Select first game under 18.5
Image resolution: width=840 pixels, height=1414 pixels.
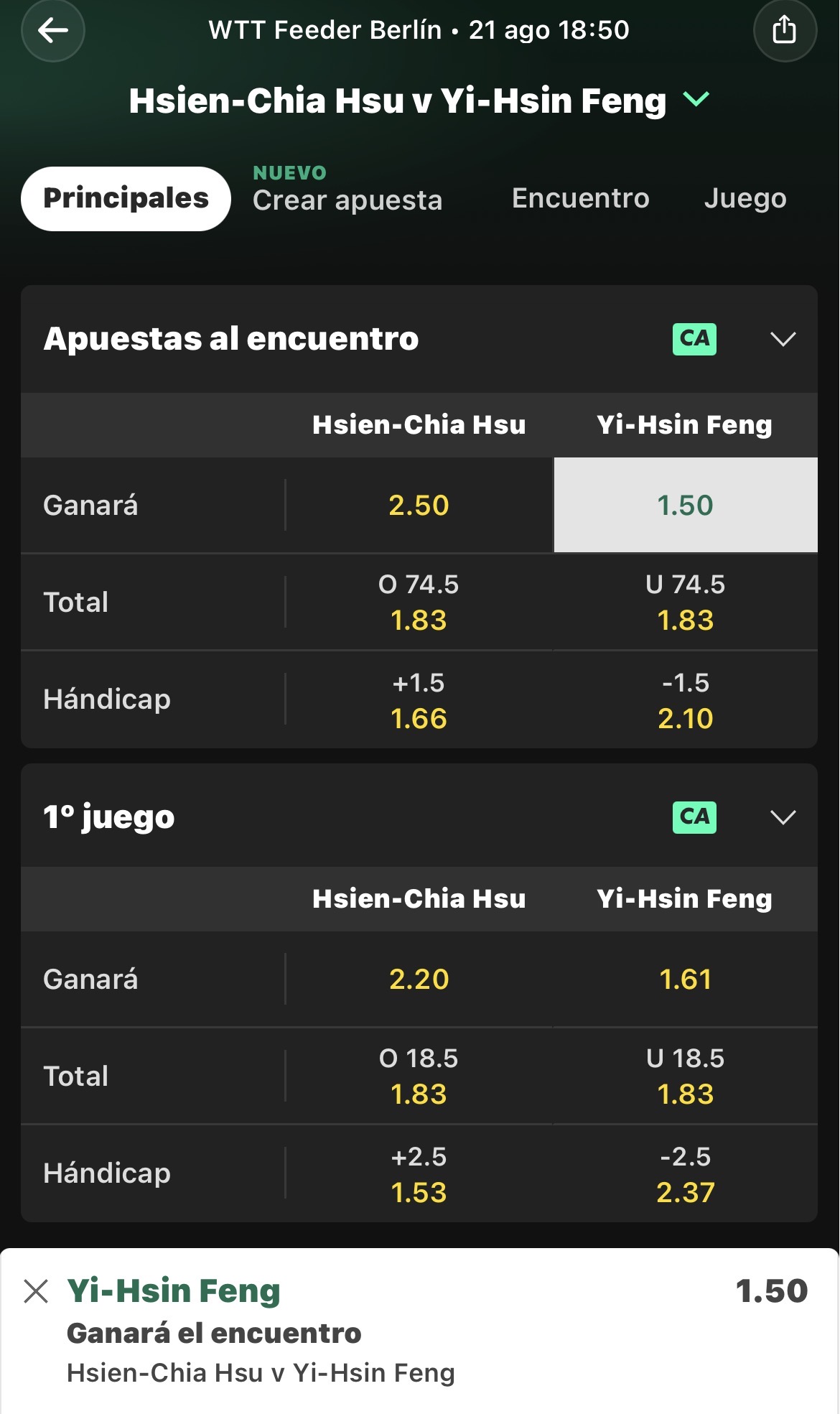pyautogui.click(x=686, y=1076)
